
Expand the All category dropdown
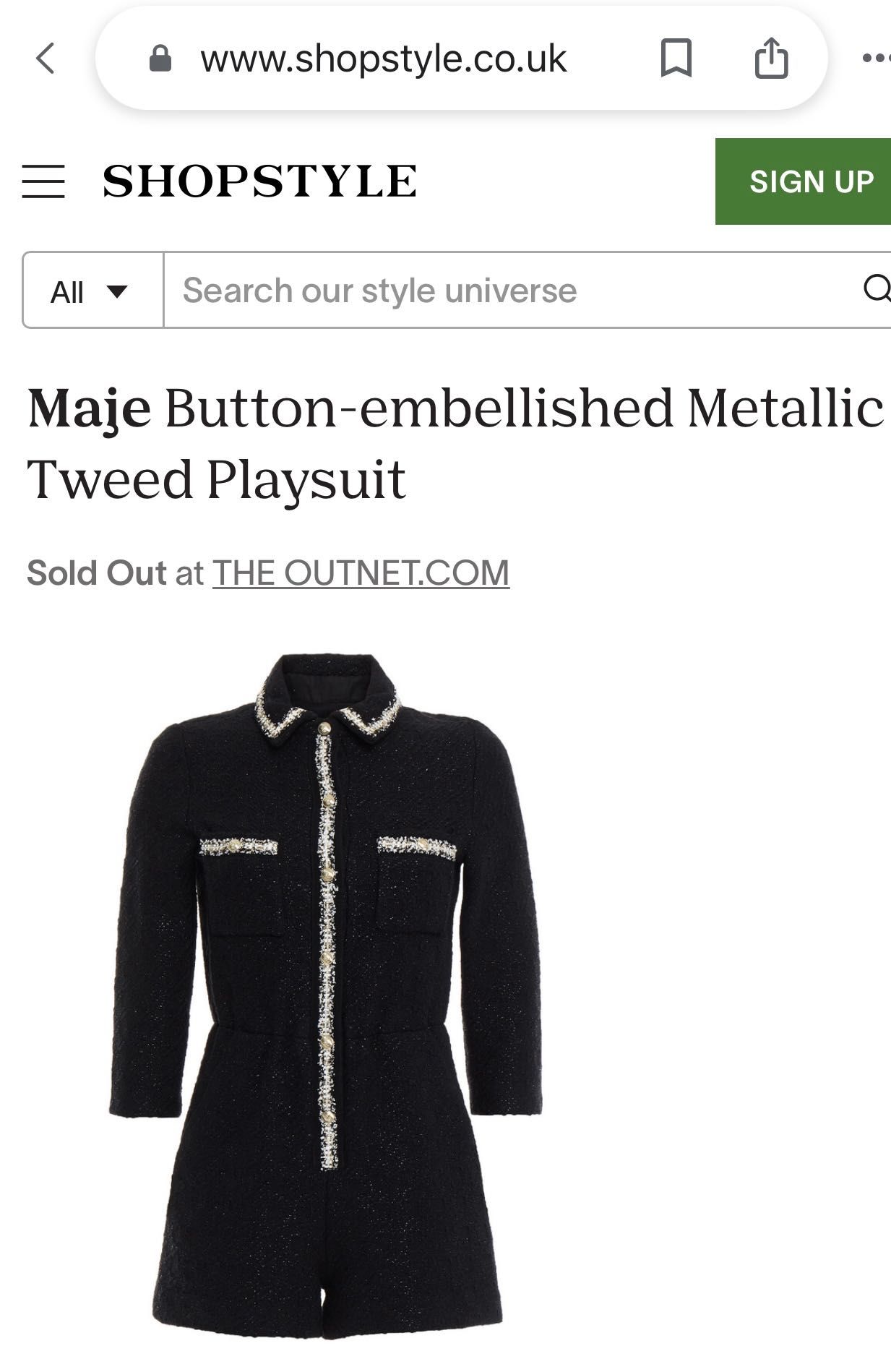click(x=92, y=291)
